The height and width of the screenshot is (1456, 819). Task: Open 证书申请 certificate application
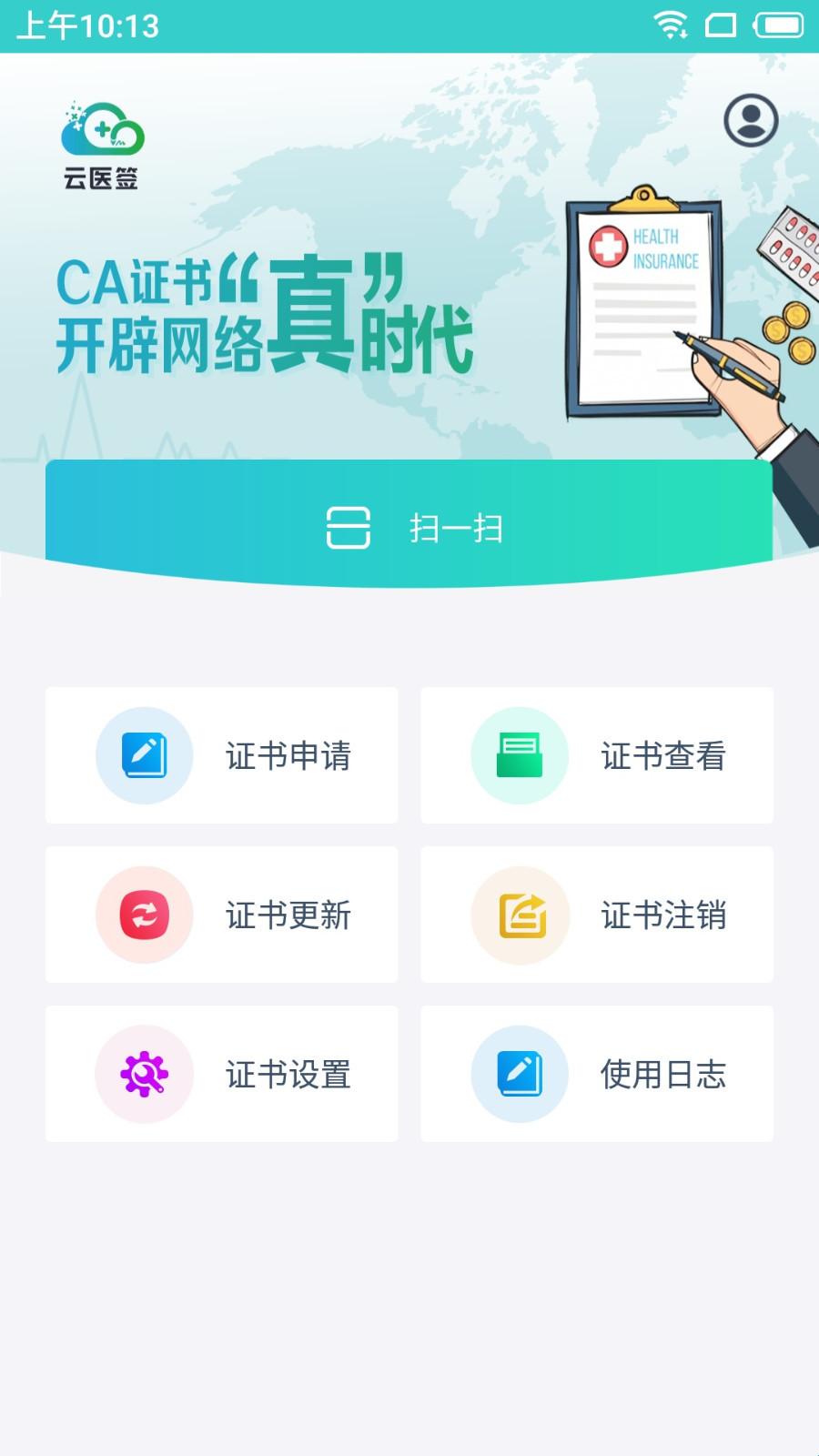[221, 755]
